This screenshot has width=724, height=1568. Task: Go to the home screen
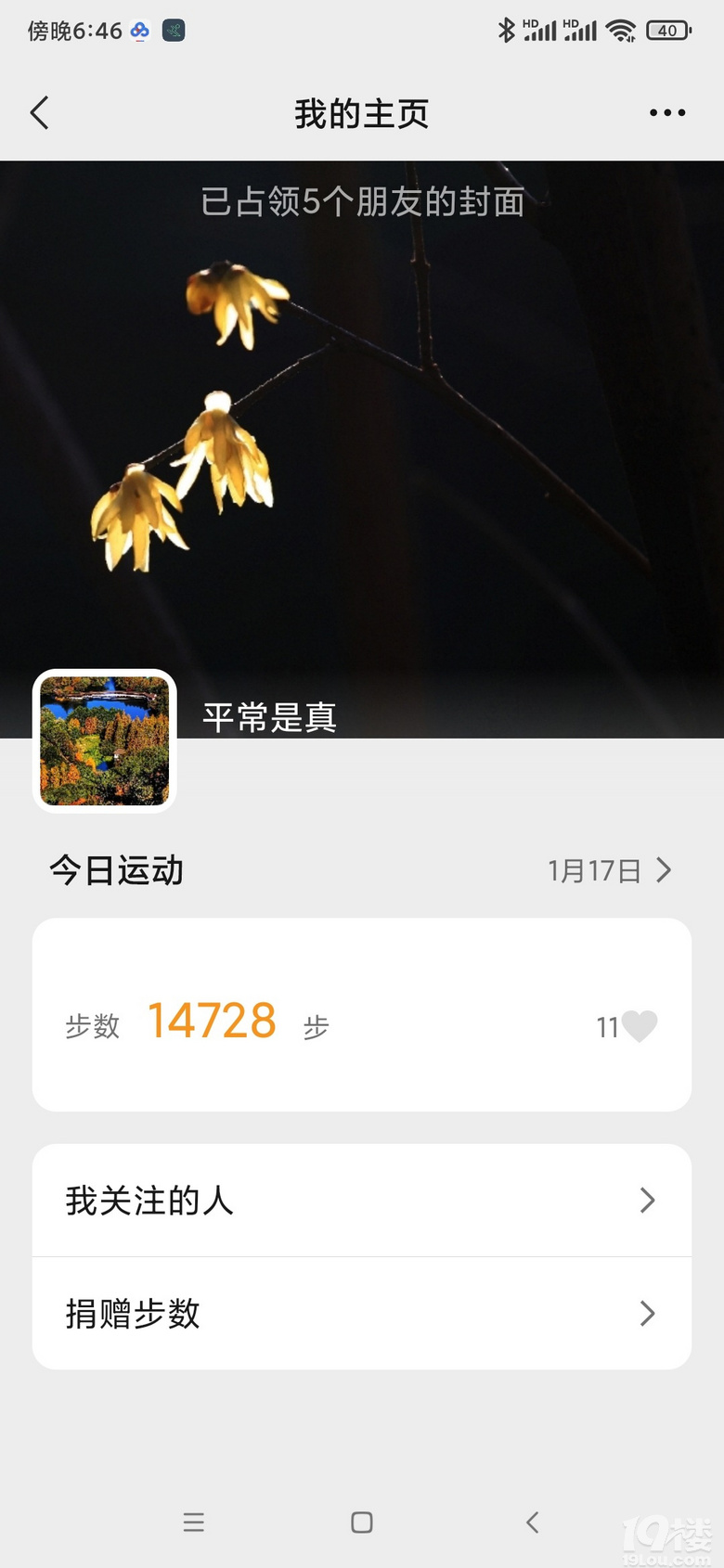362,1522
